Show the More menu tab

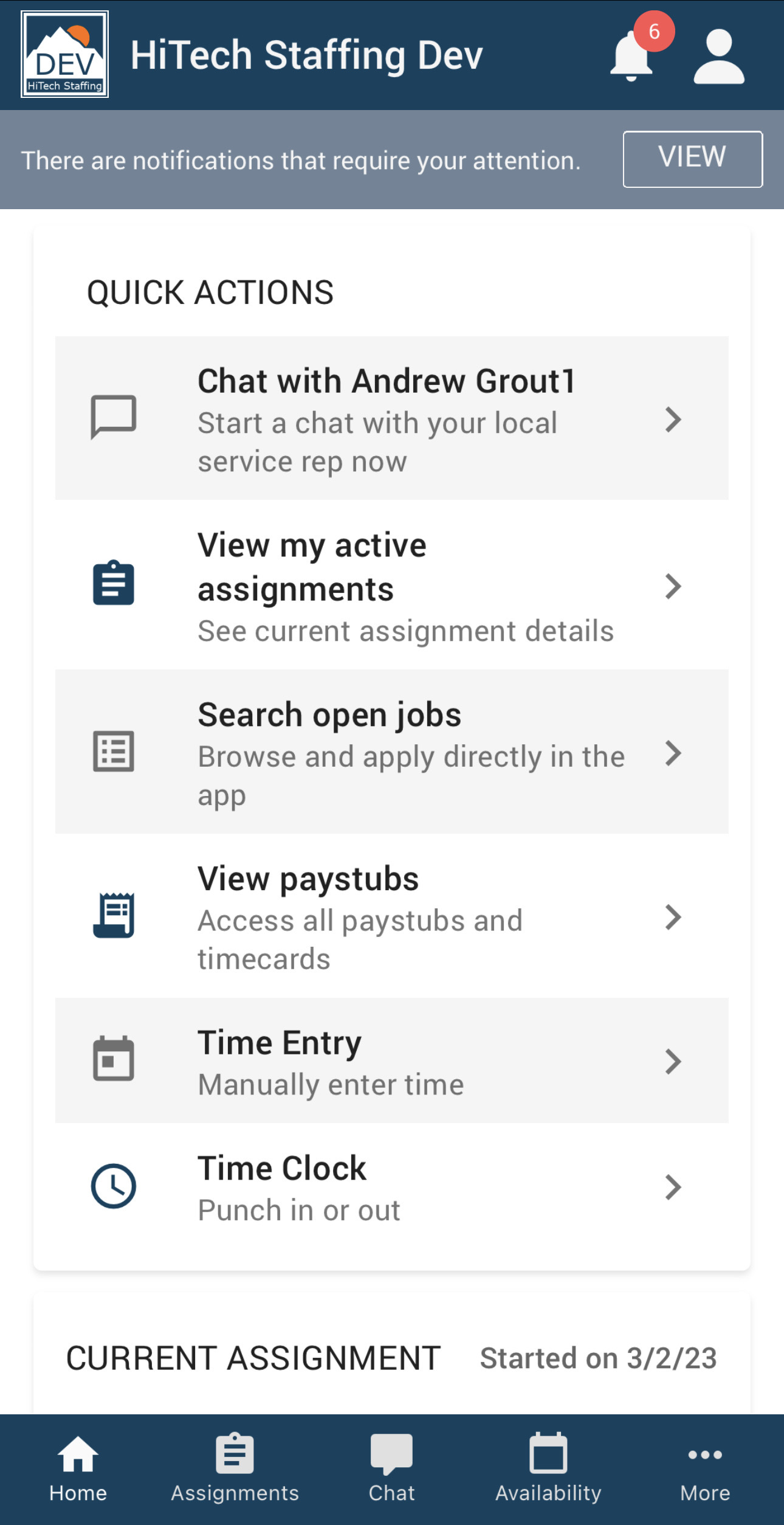(x=705, y=1468)
